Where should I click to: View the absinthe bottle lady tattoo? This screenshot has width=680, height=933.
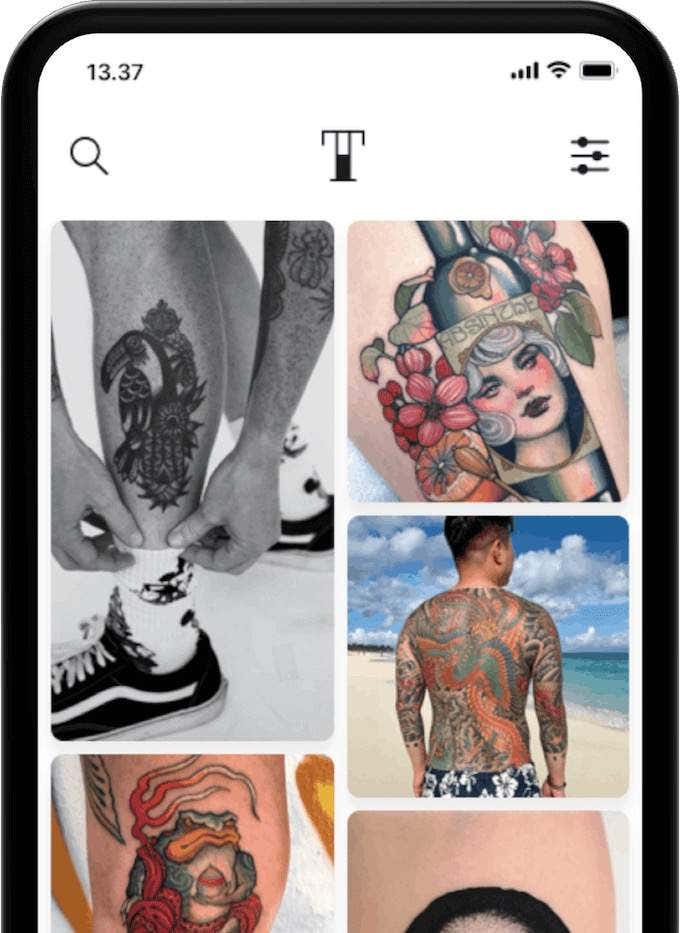pyautogui.click(x=488, y=361)
